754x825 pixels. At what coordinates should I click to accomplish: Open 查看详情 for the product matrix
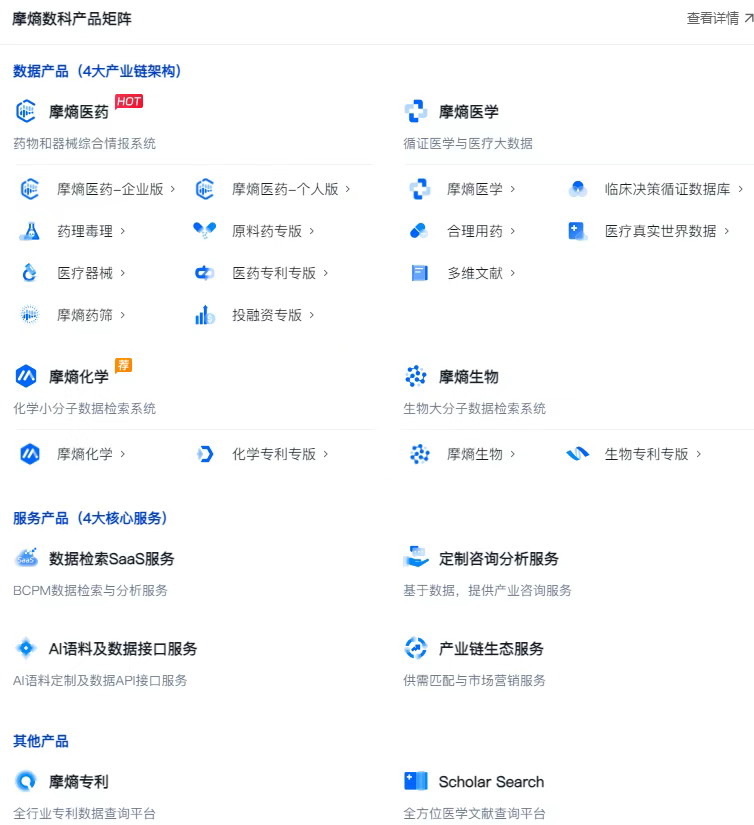tap(718, 19)
